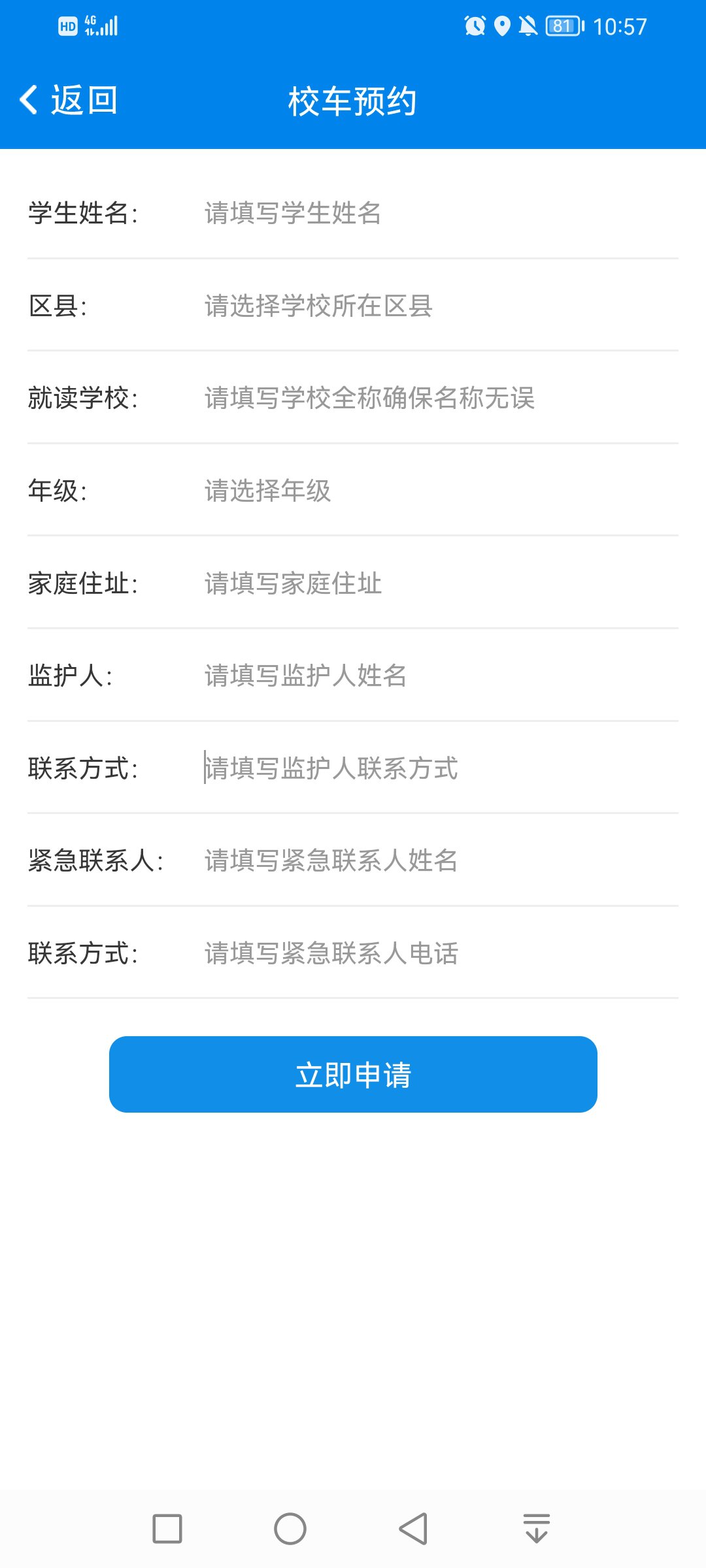Go to the system home screen
706x1568 pixels.
coord(290,1529)
